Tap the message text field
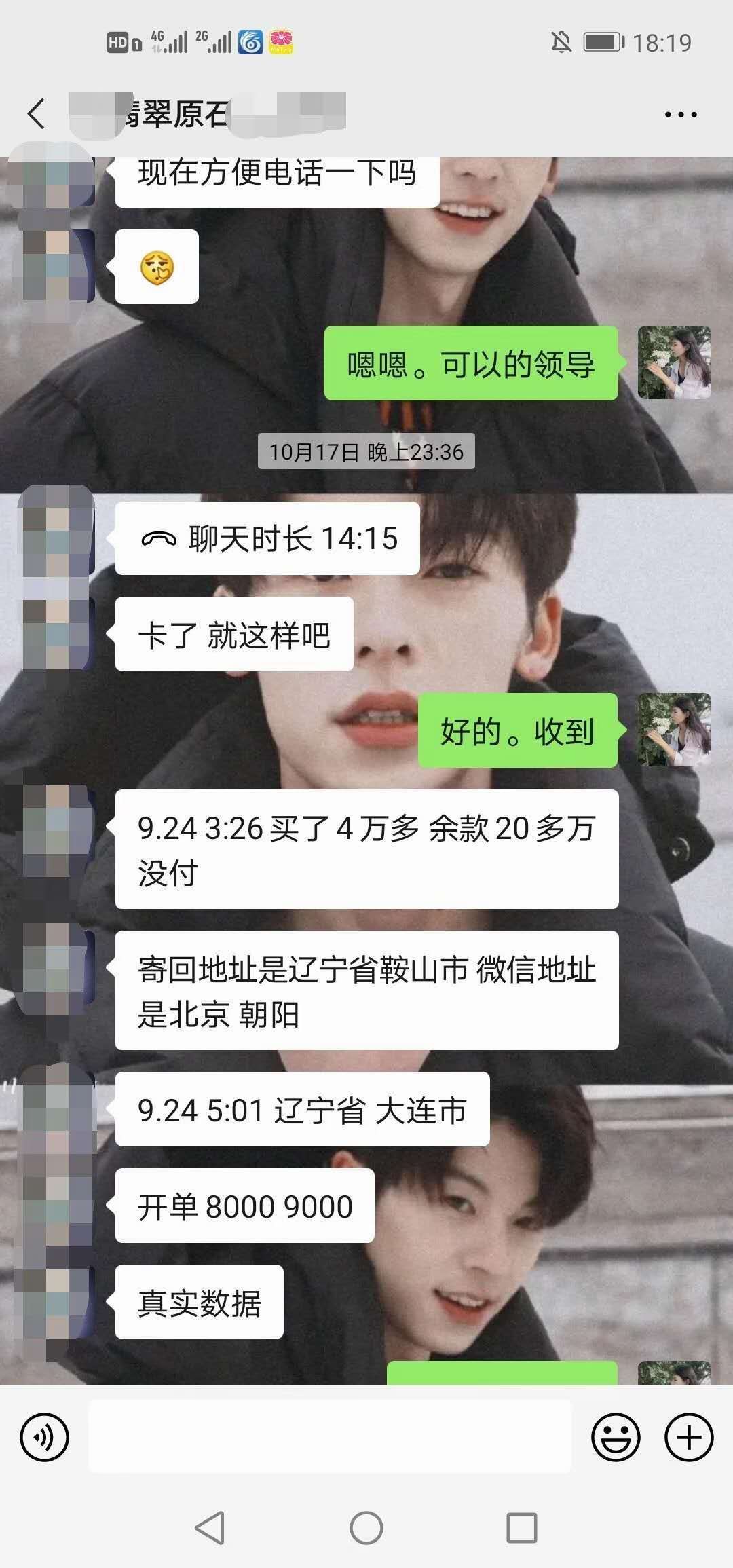This screenshot has width=733, height=1568. pos(330,1436)
